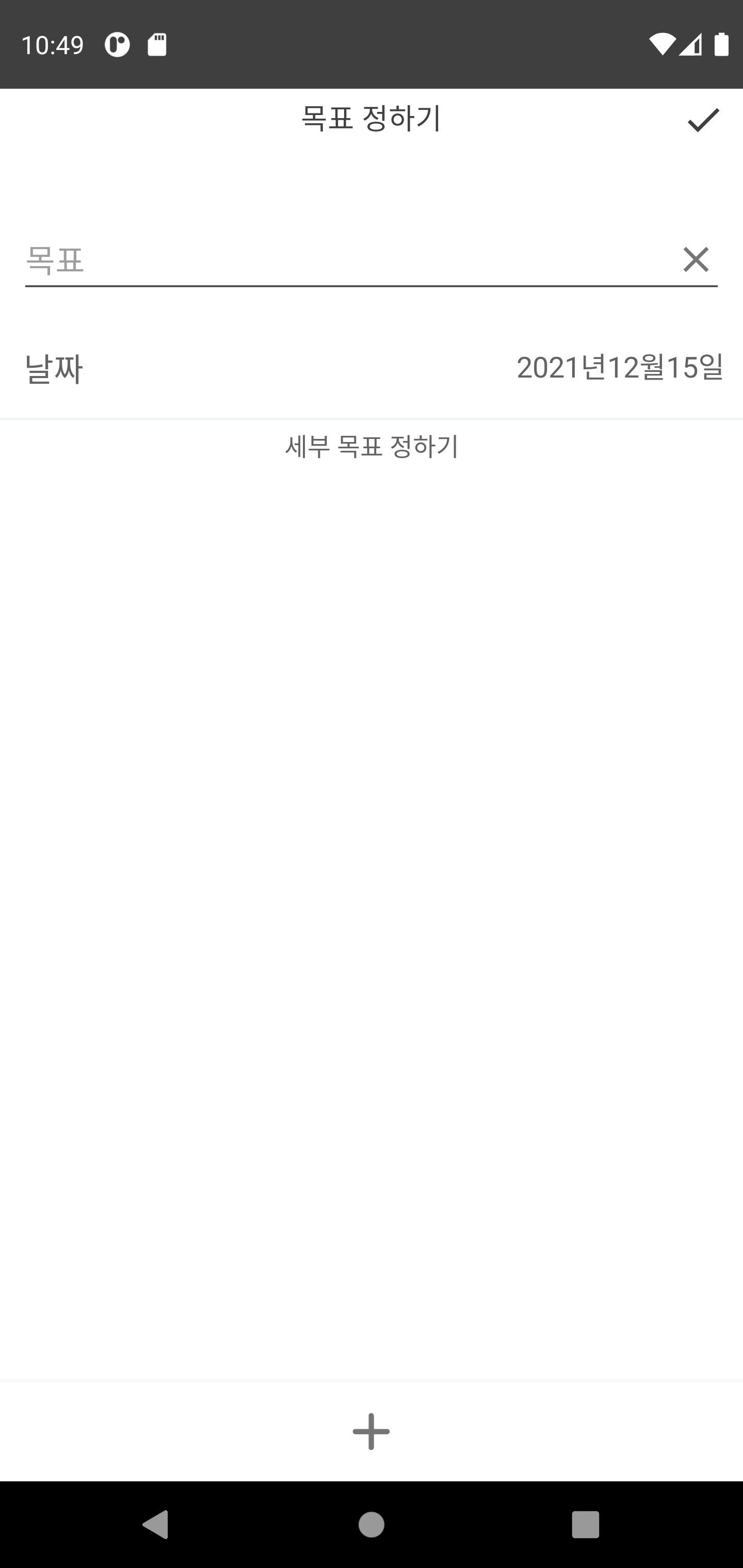The image size is (743, 1568).
Task: Confirm the goal with the checkmark
Action: [x=703, y=120]
